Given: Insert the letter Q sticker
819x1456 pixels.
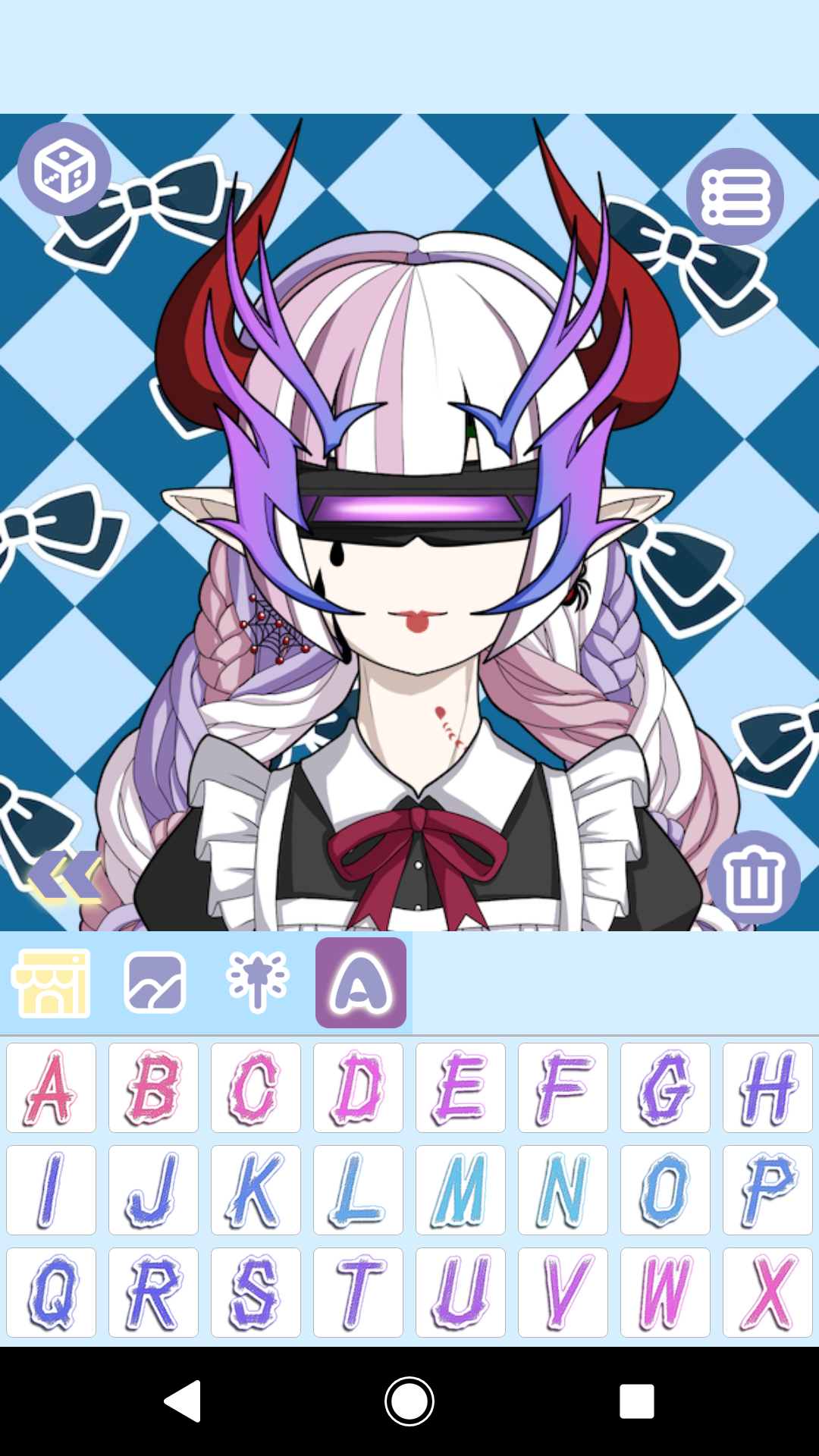Looking at the screenshot, I should tap(51, 1292).
